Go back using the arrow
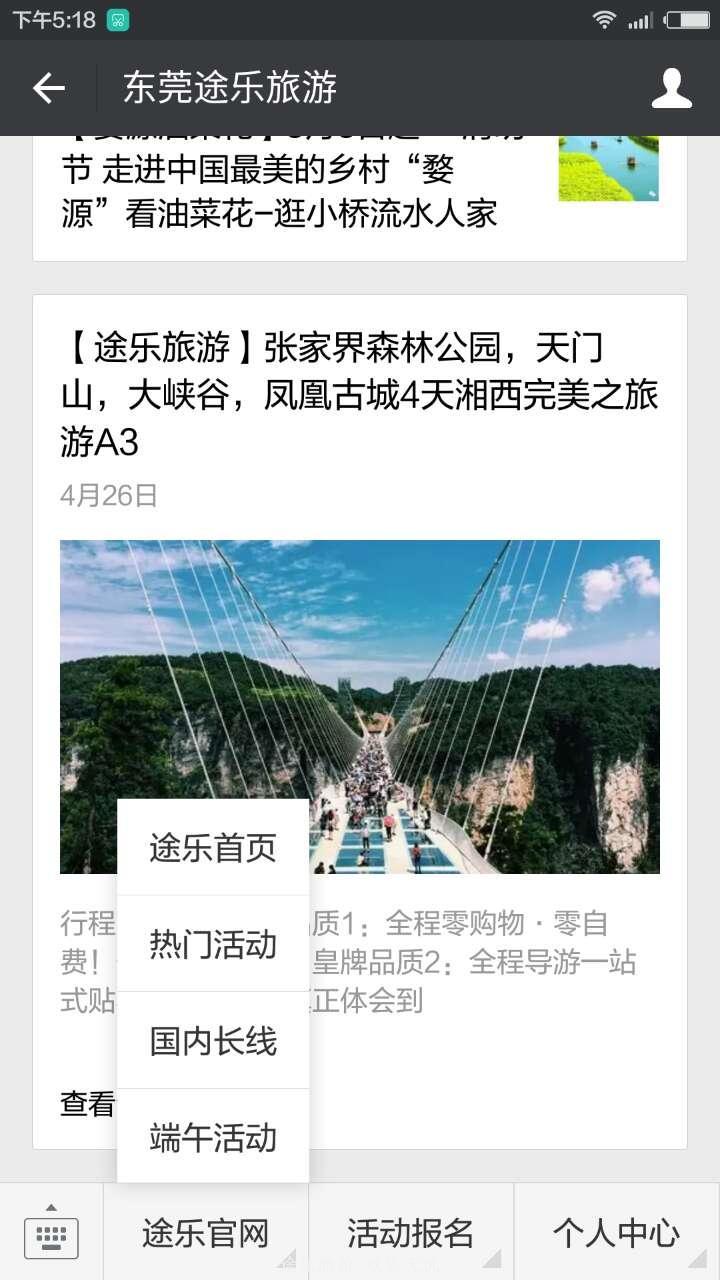 tap(48, 88)
